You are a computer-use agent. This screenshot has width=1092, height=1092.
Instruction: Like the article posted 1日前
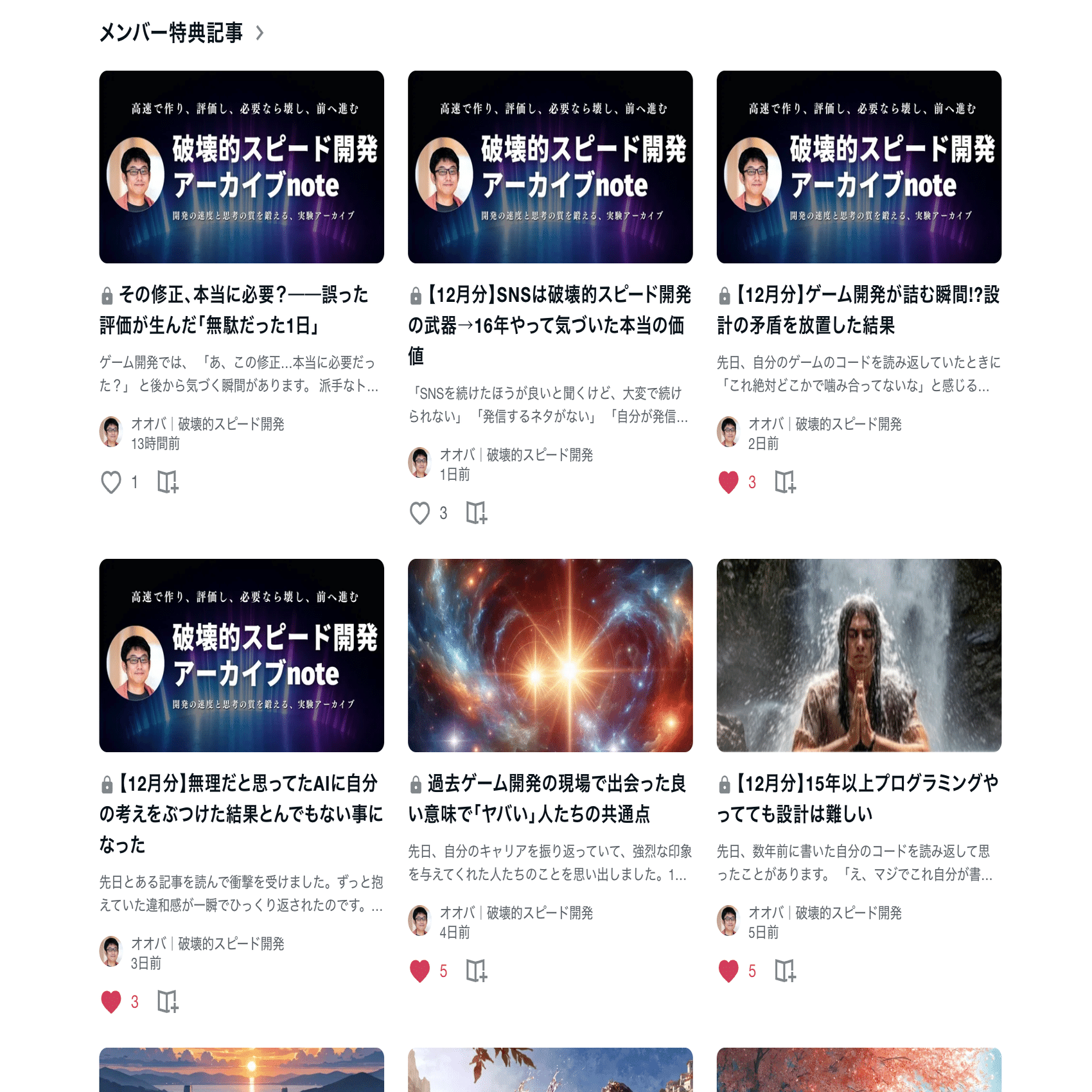tap(420, 513)
